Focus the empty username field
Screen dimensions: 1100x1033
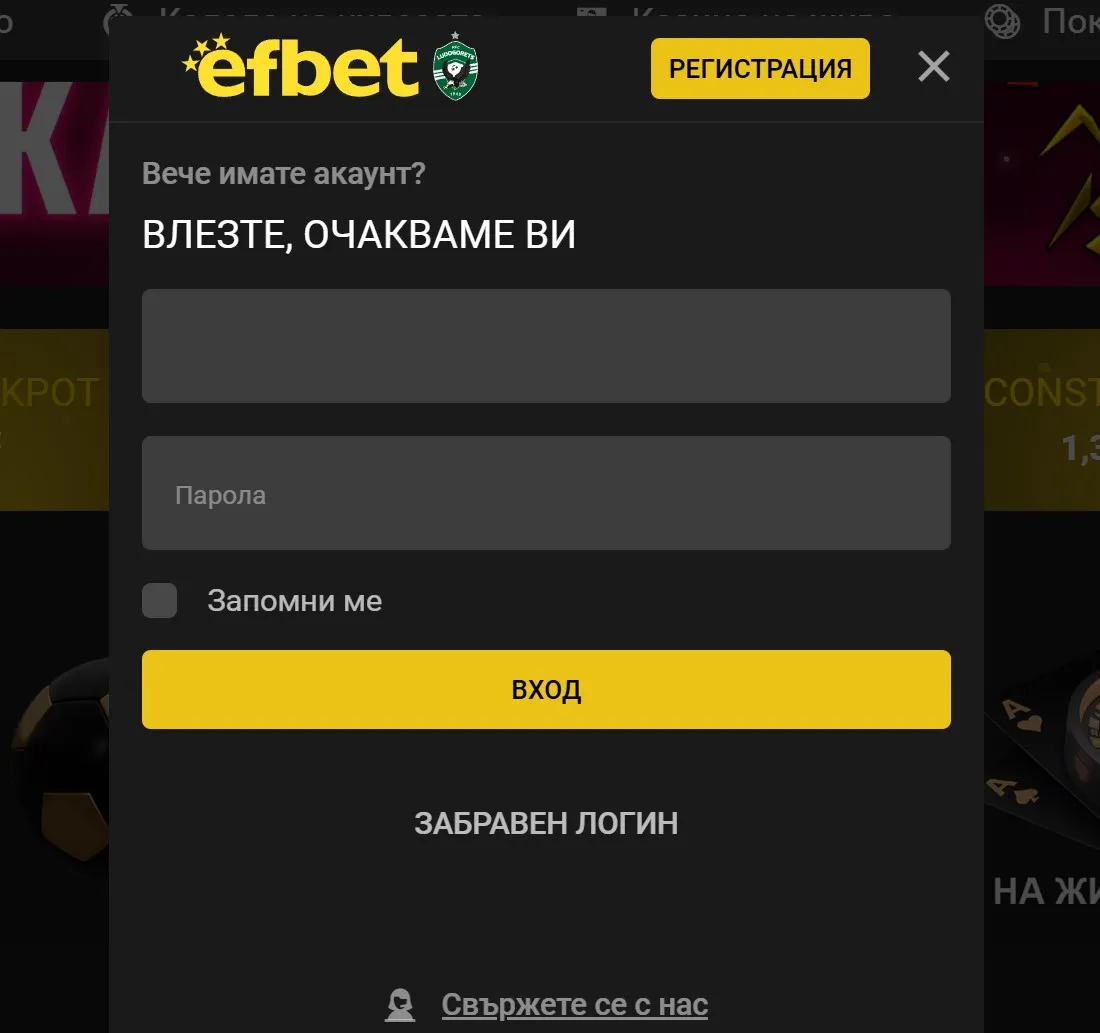[x=546, y=346]
